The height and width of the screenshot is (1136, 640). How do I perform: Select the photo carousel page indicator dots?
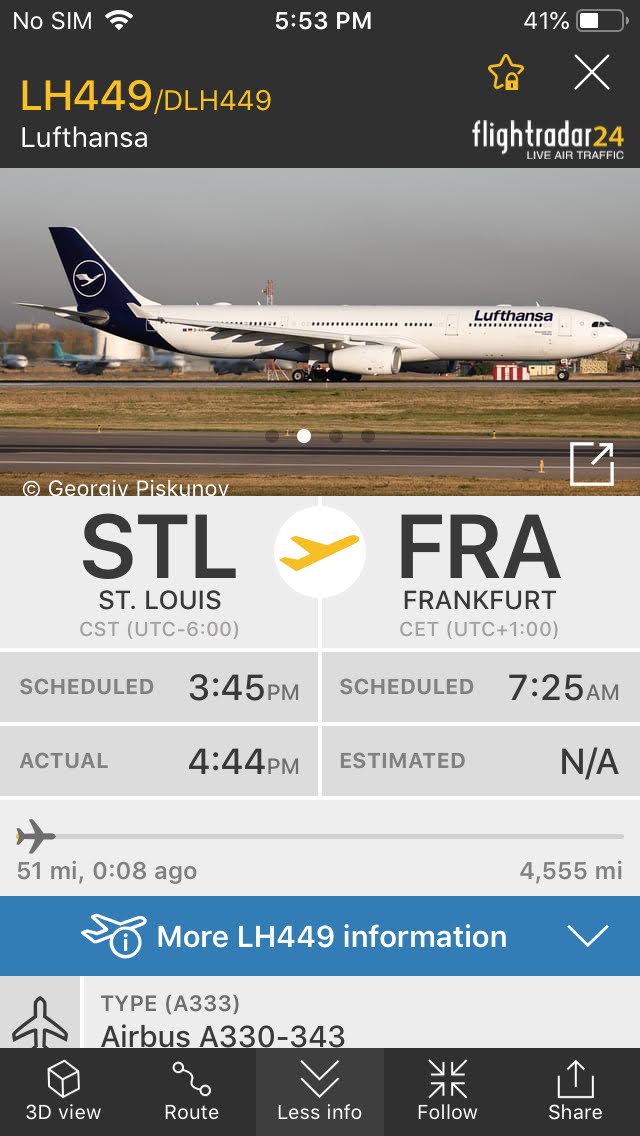pos(320,436)
